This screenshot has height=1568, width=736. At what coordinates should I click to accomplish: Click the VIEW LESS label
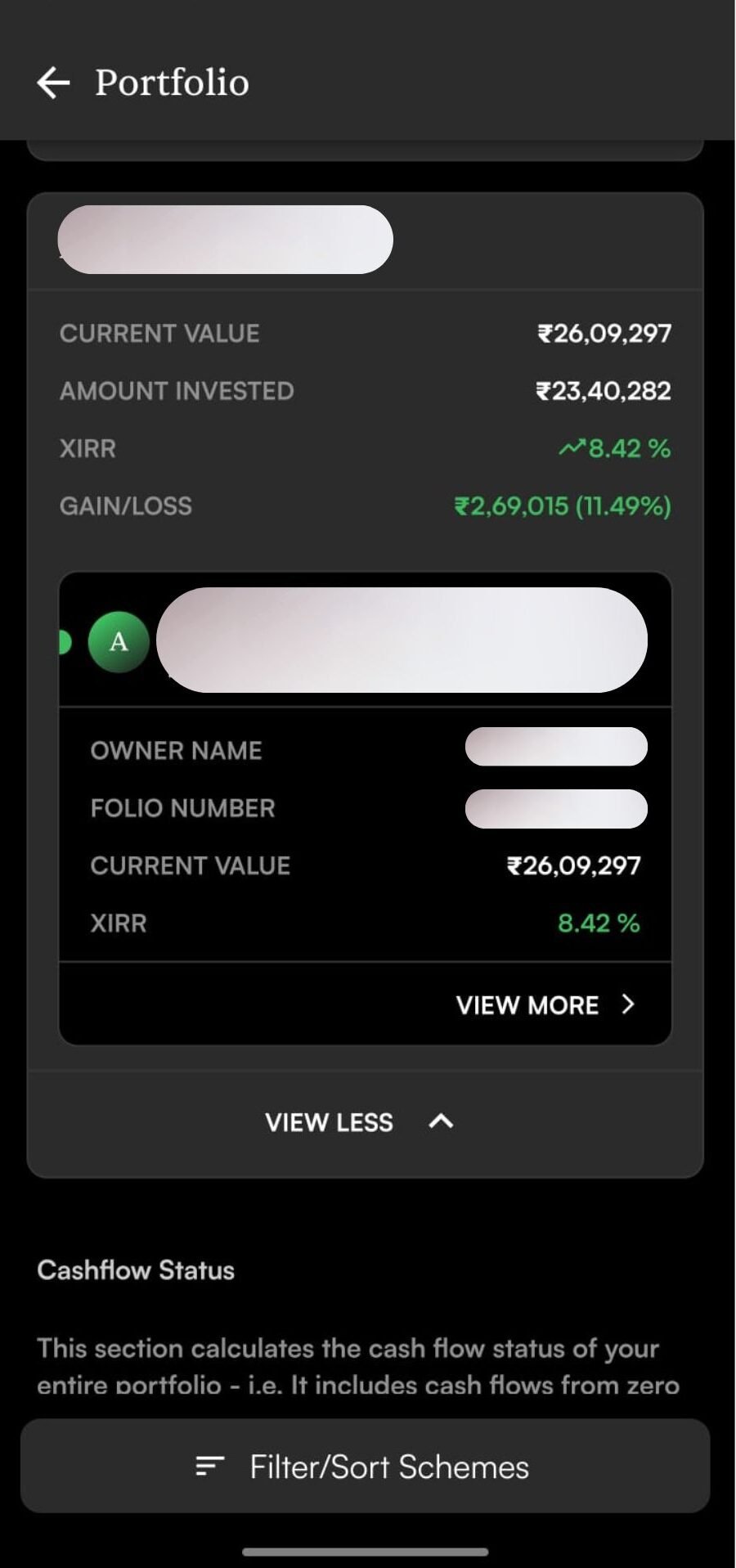(329, 1121)
